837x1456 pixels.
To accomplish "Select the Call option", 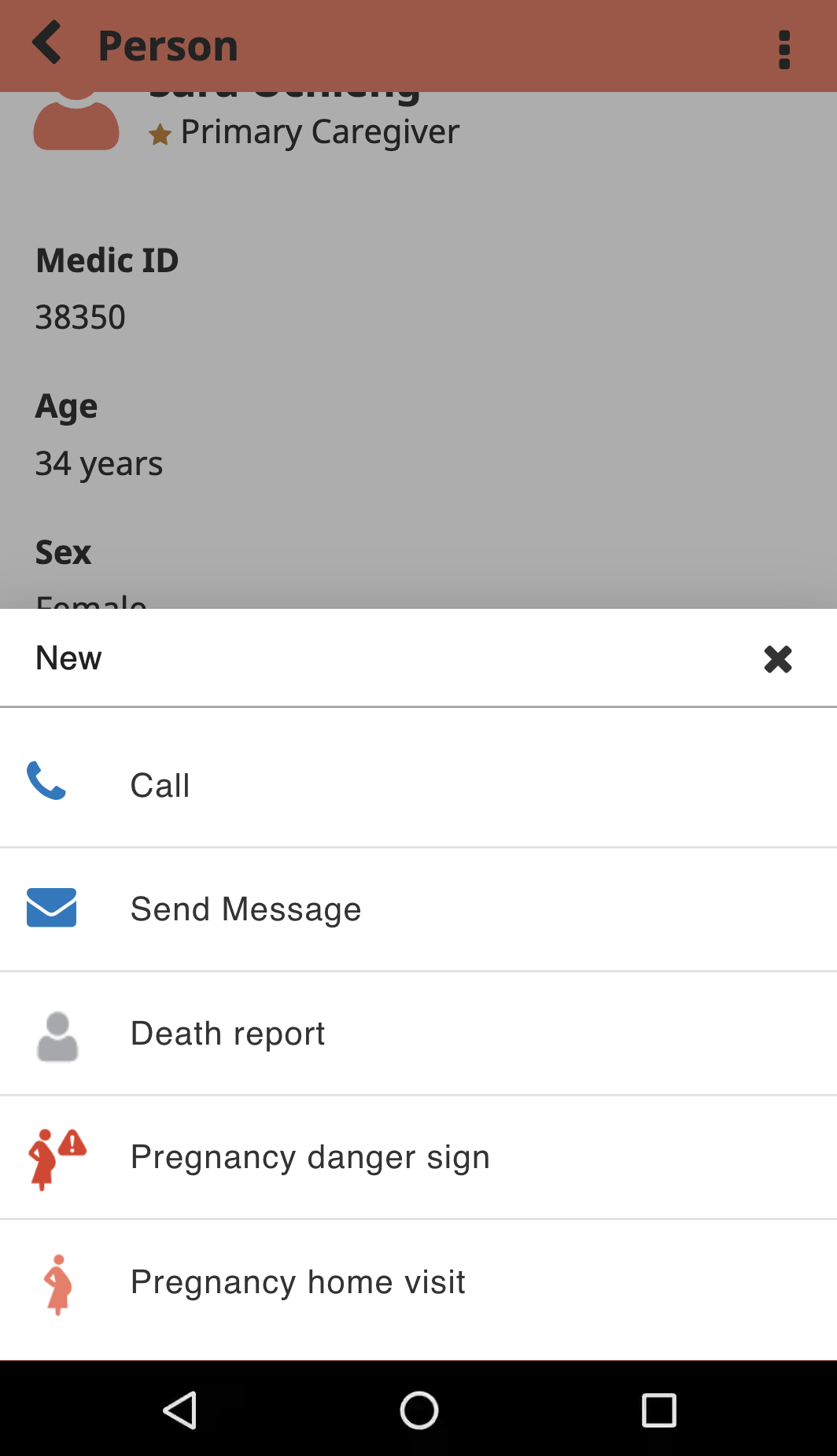I will coord(418,785).
